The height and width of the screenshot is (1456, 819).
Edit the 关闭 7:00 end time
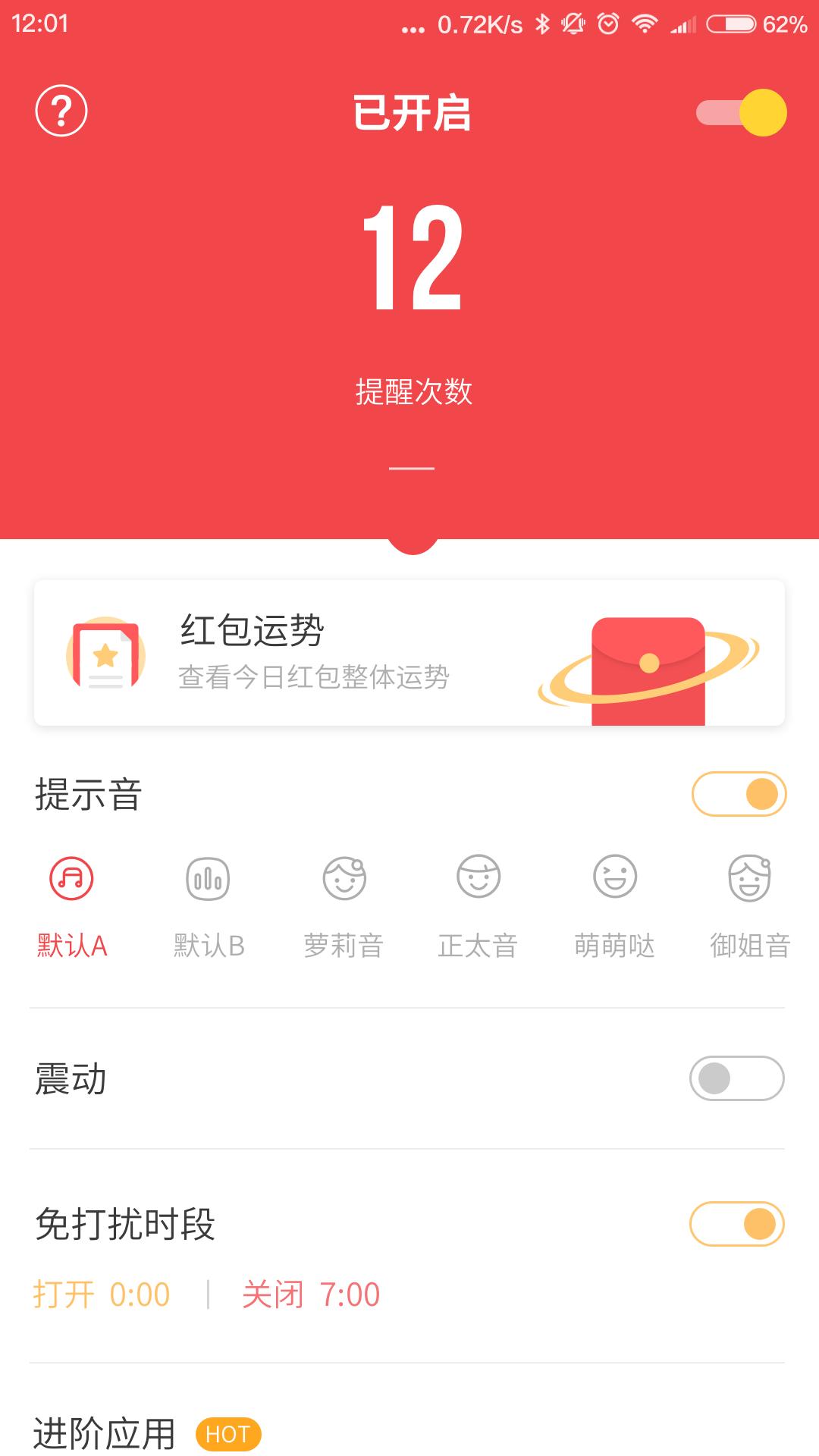click(x=311, y=1294)
